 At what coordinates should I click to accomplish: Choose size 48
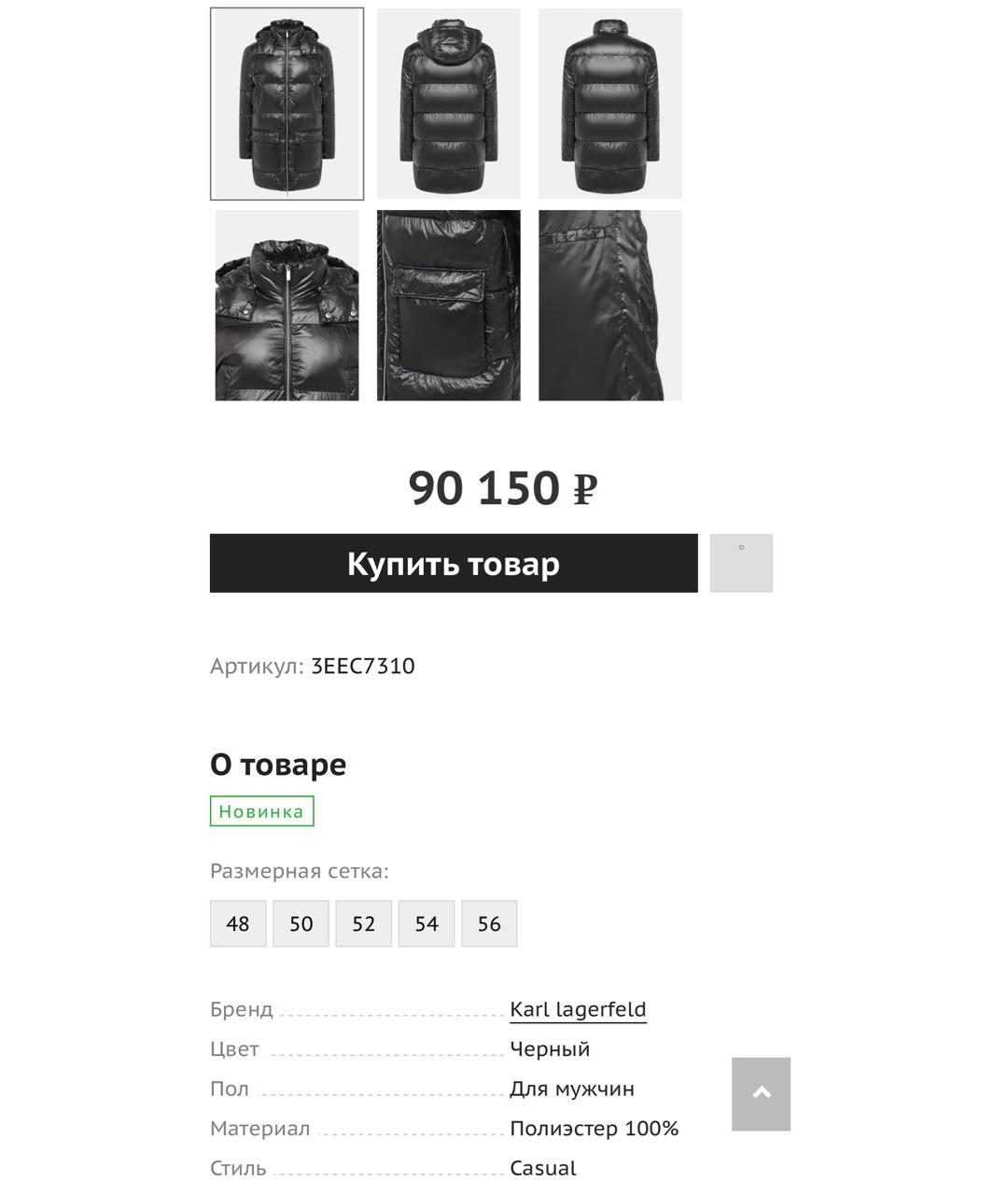click(238, 923)
